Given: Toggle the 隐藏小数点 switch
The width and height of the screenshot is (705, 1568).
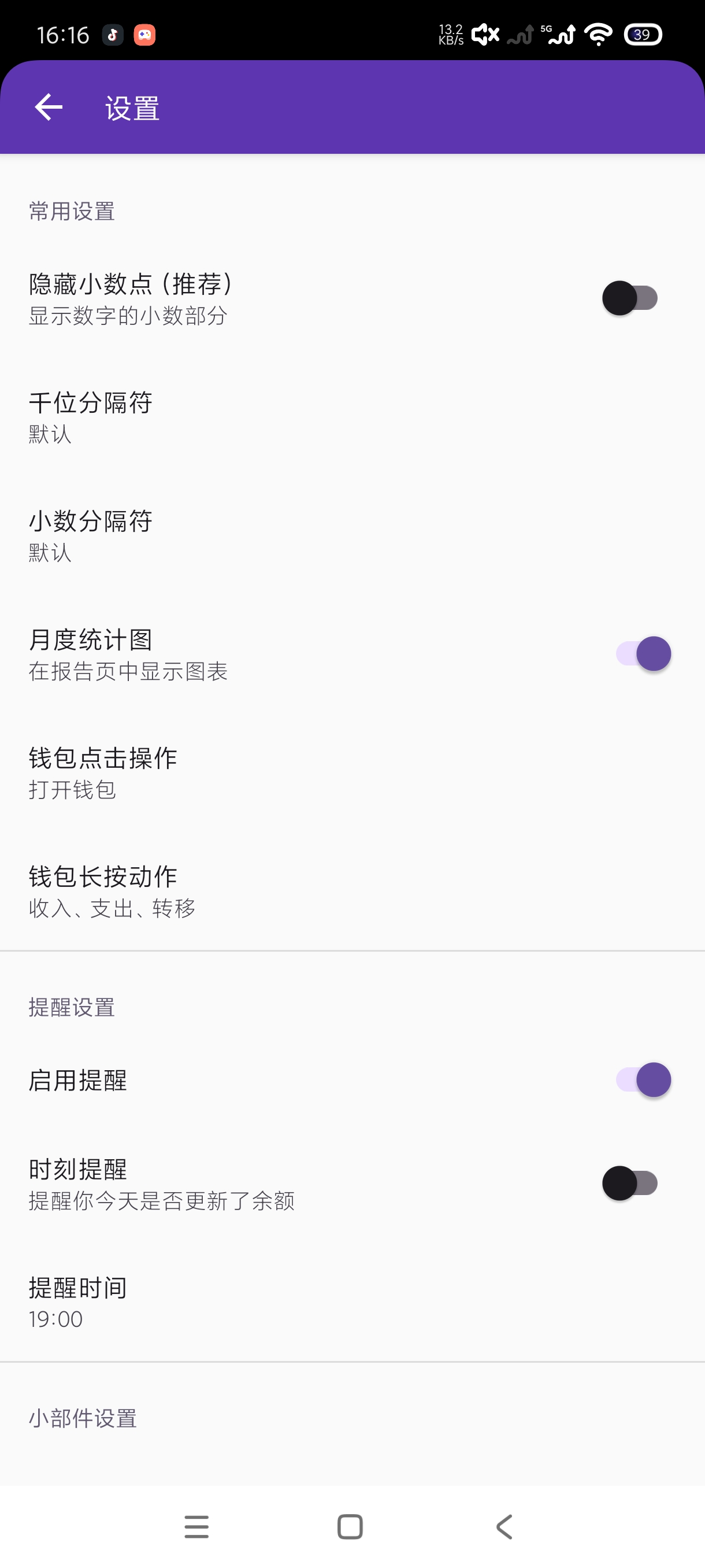Looking at the screenshot, I should coord(630,298).
